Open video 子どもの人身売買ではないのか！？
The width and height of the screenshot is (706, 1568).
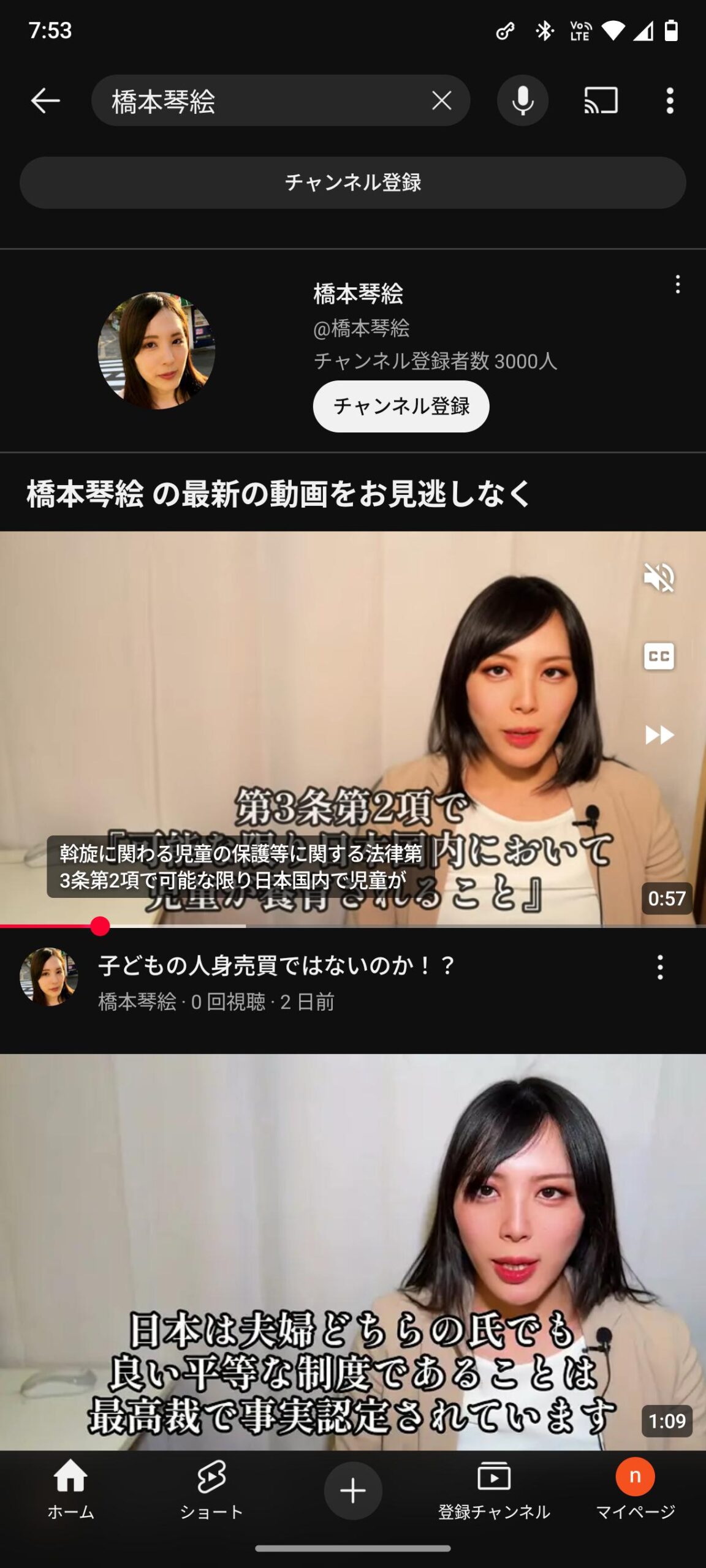(276, 966)
